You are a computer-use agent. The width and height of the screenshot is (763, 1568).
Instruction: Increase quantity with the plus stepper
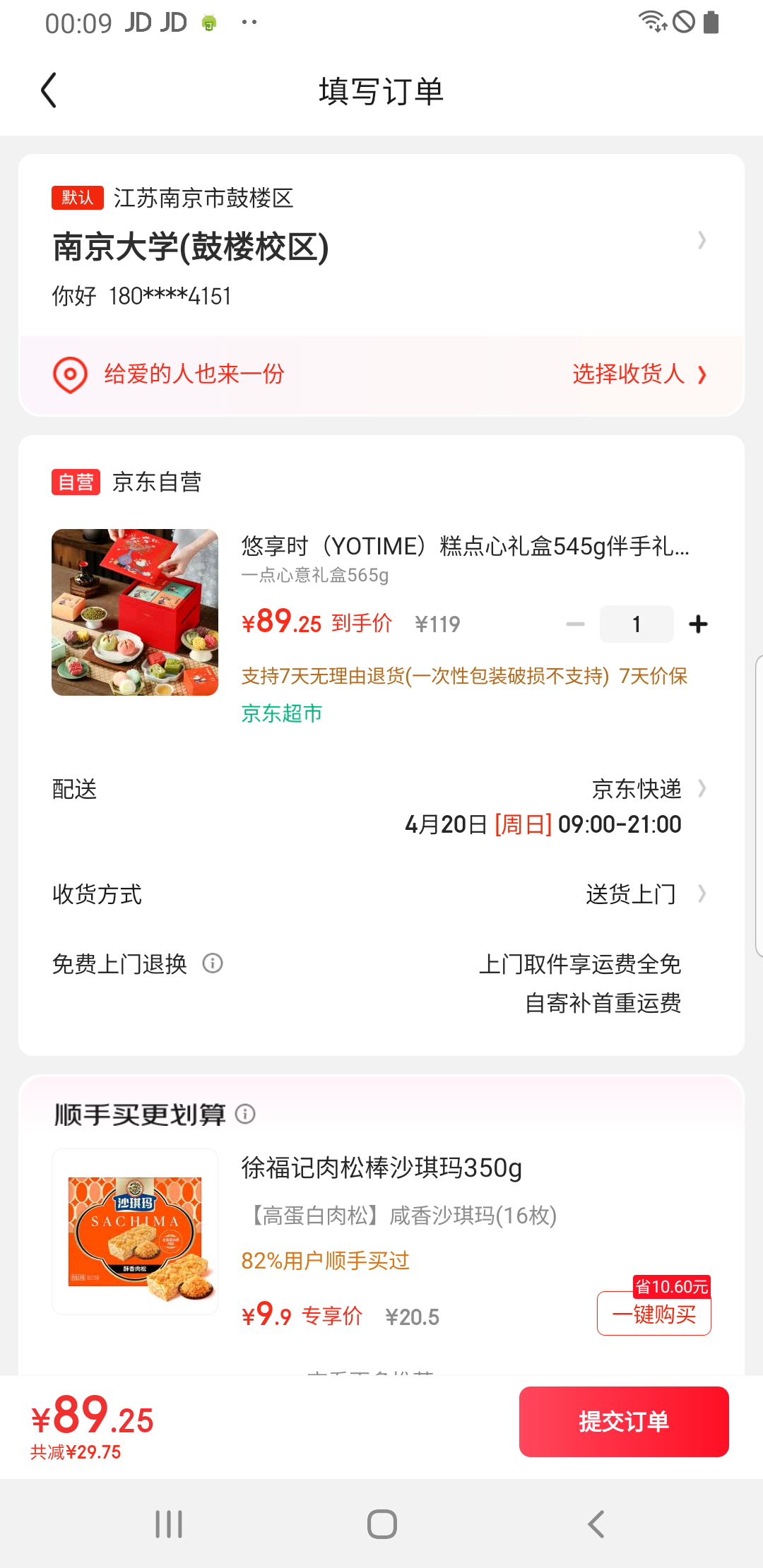698,624
